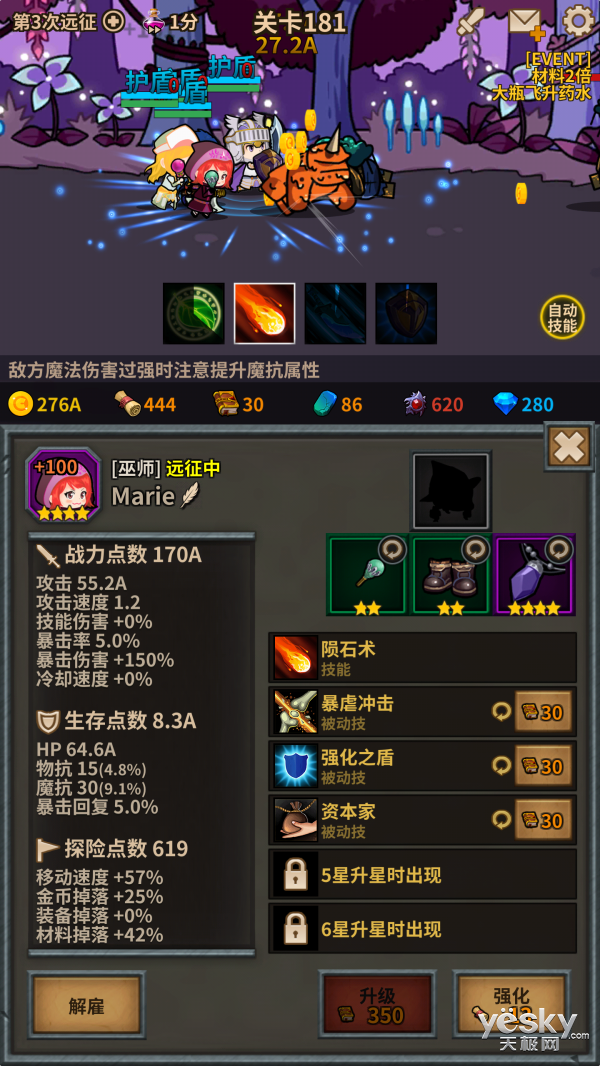Open the mailbox envelope icon
Screen dimensions: 600x1066
[525, 23]
